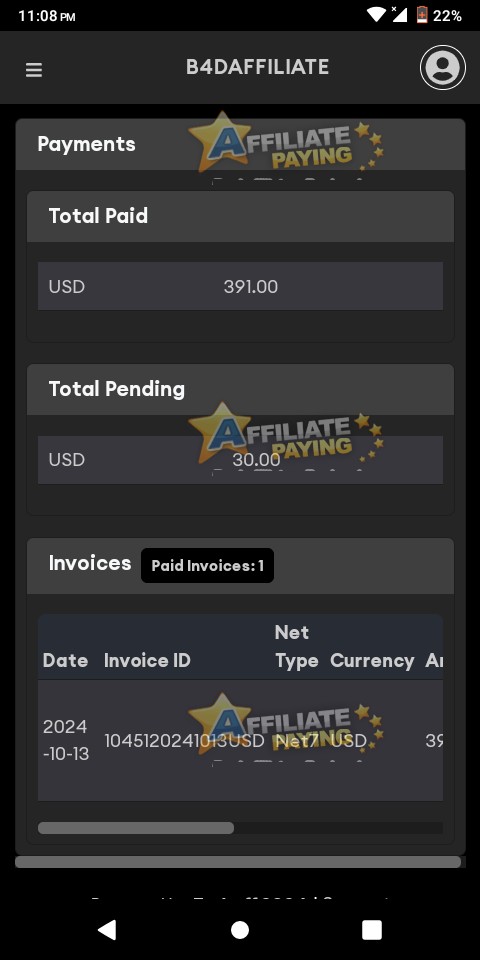This screenshot has height=960, width=480.
Task: Open the user profile avatar
Action: (443, 67)
